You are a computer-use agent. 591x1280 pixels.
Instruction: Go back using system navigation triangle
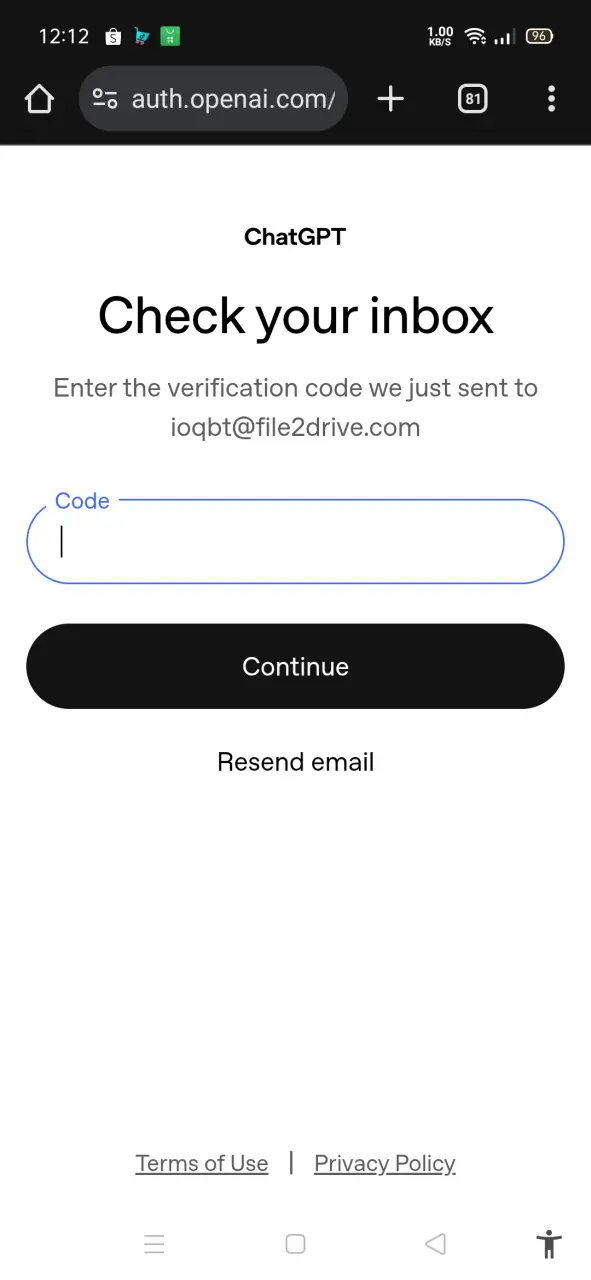click(x=435, y=1244)
